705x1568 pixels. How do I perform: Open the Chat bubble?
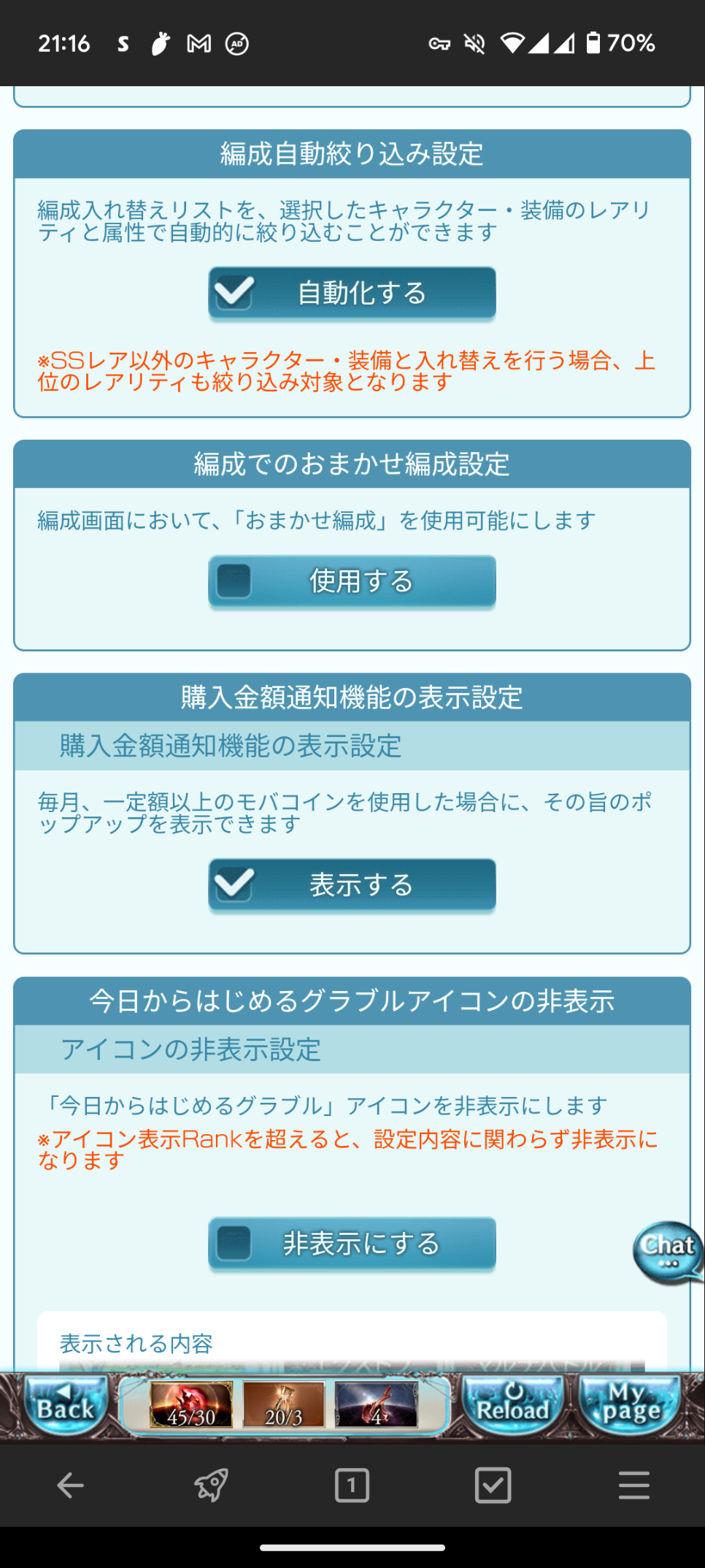[668, 1250]
